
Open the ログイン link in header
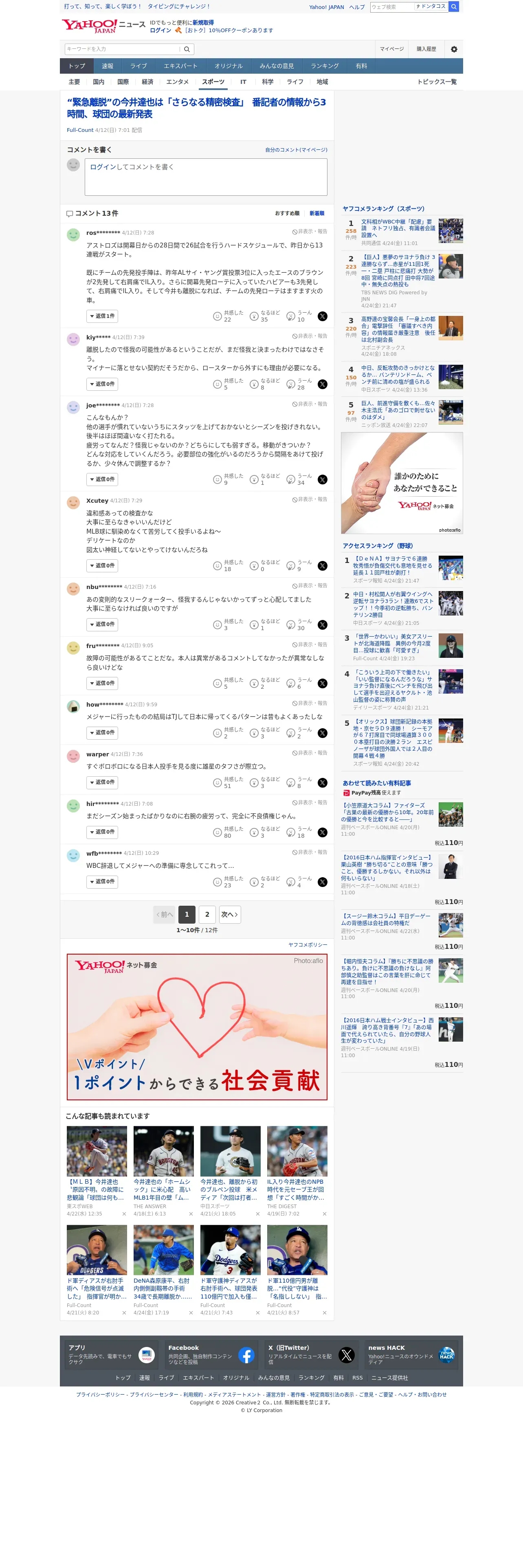tap(160, 31)
